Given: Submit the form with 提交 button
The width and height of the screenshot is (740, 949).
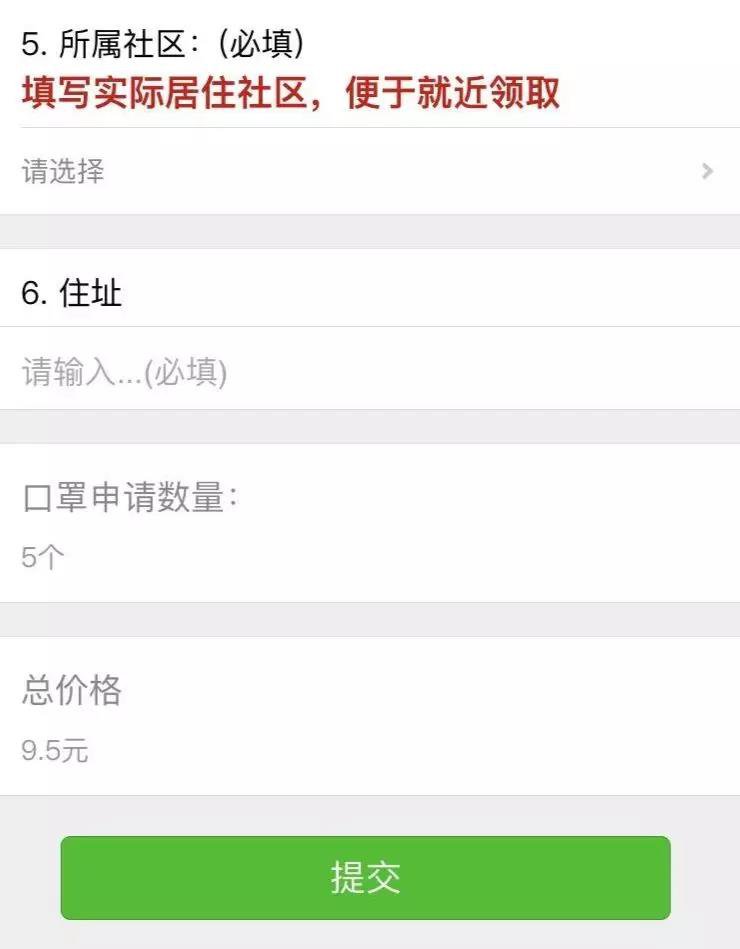Looking at the screenshot, I should pyautogui.click(x=365, y=877).
